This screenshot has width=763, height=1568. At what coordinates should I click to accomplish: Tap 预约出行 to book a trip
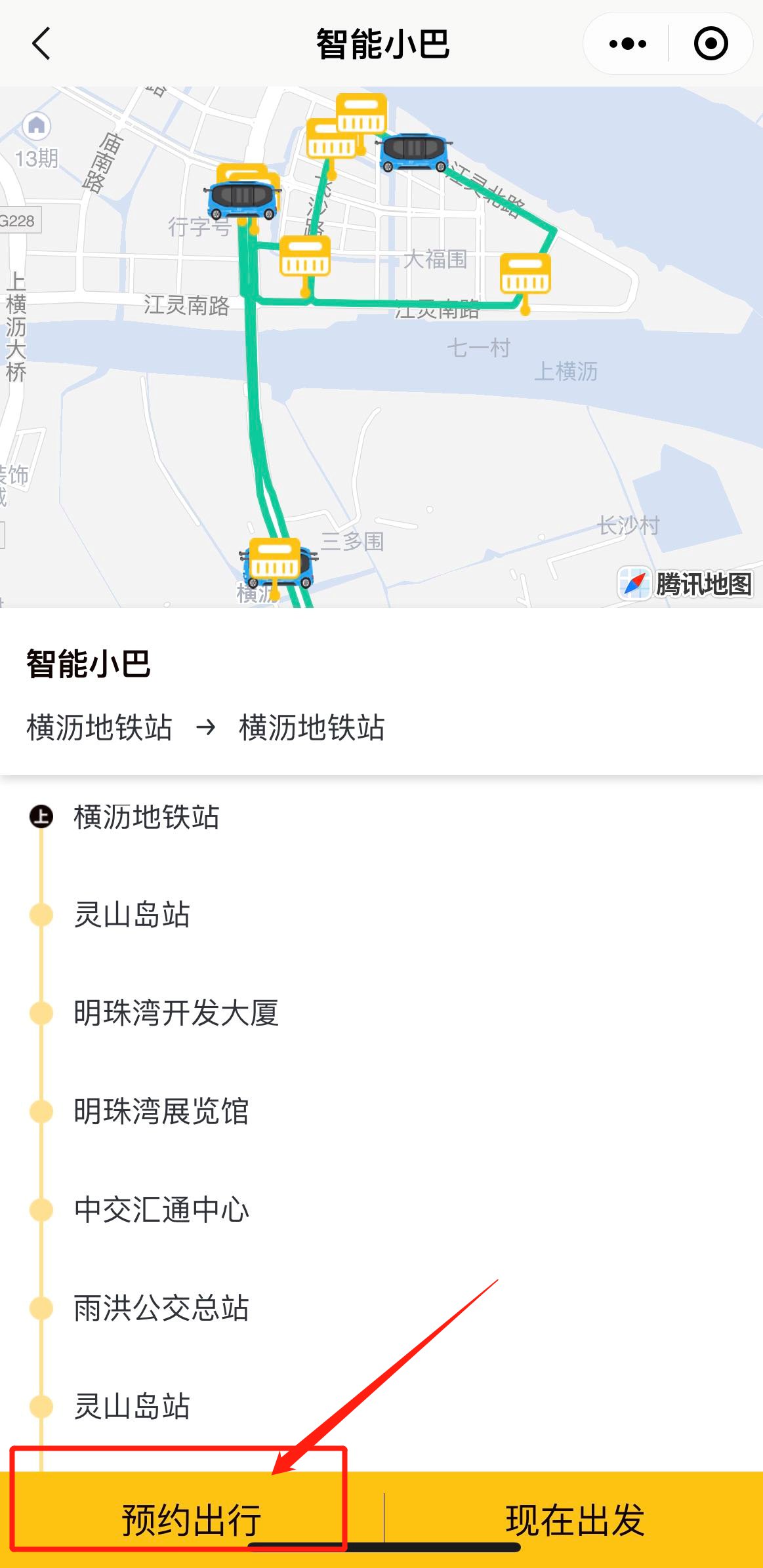pyautogui.click(x=191, y=1519)
